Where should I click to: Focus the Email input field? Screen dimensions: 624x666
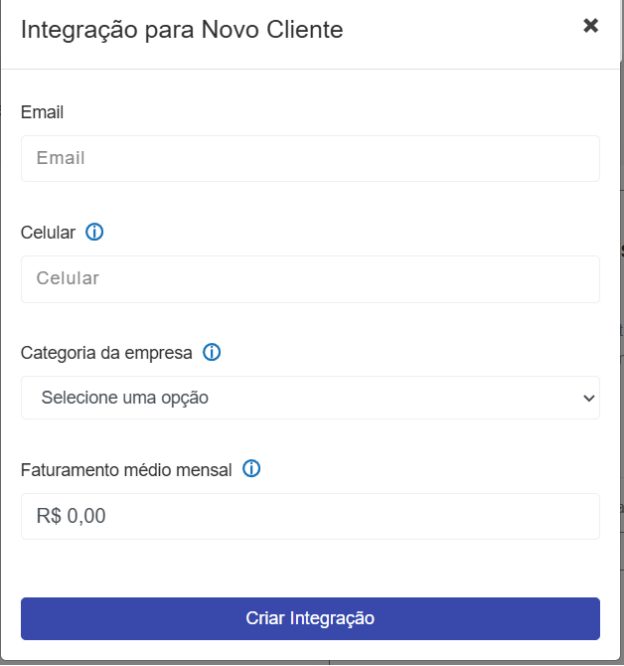pyautogui.click(x=310, y=158)
